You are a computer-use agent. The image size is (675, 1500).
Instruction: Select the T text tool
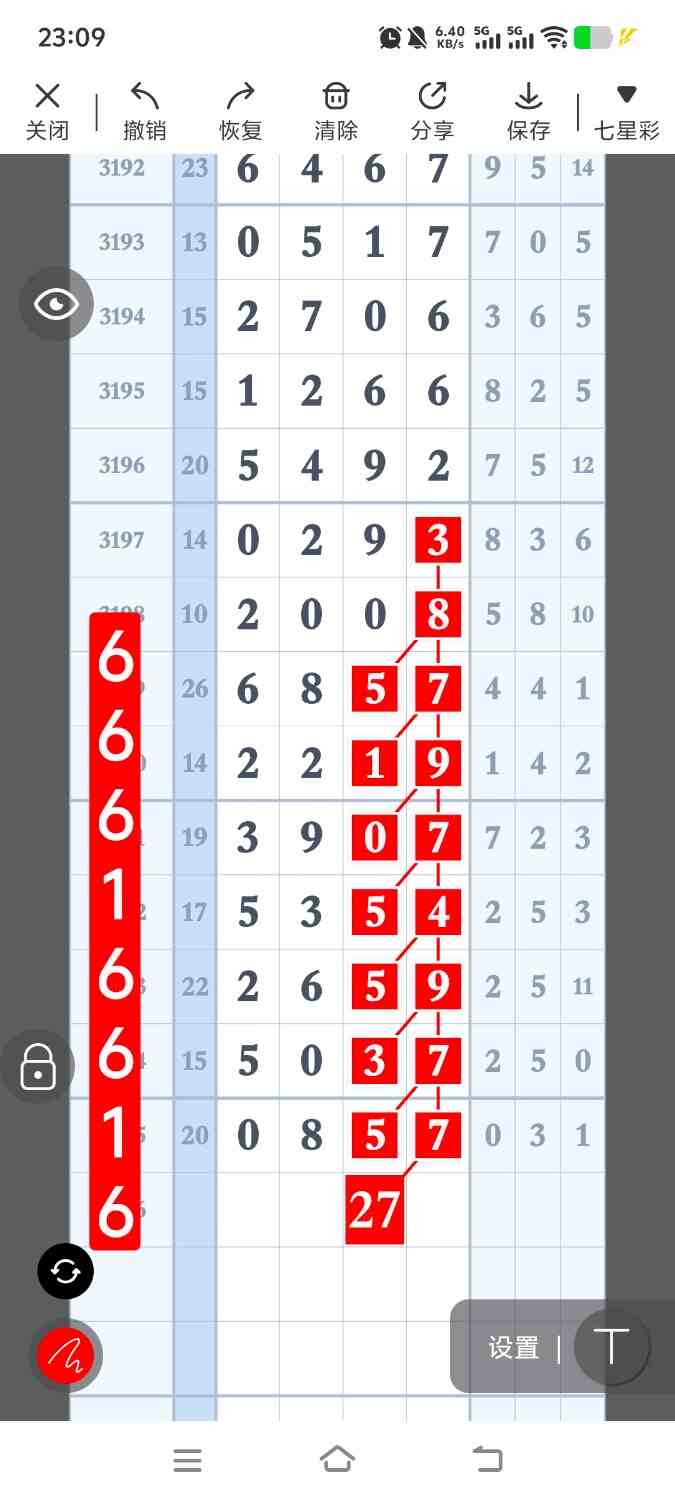click(x=611, y=1347)
